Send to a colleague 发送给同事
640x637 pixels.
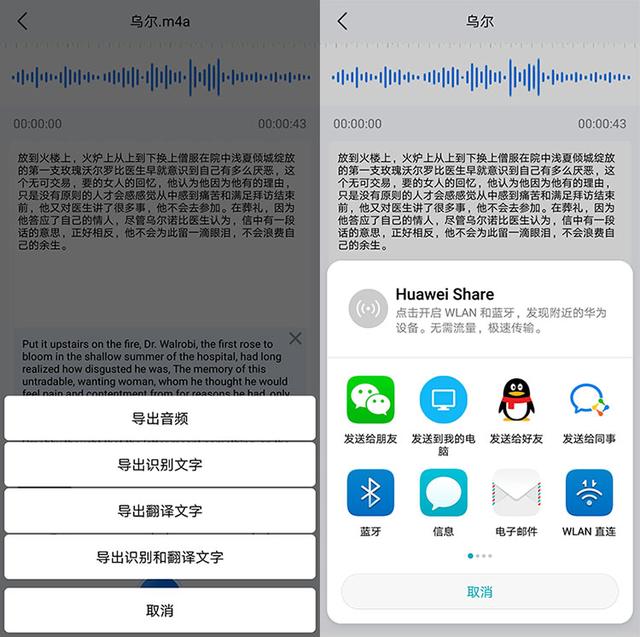pos(589,410)
